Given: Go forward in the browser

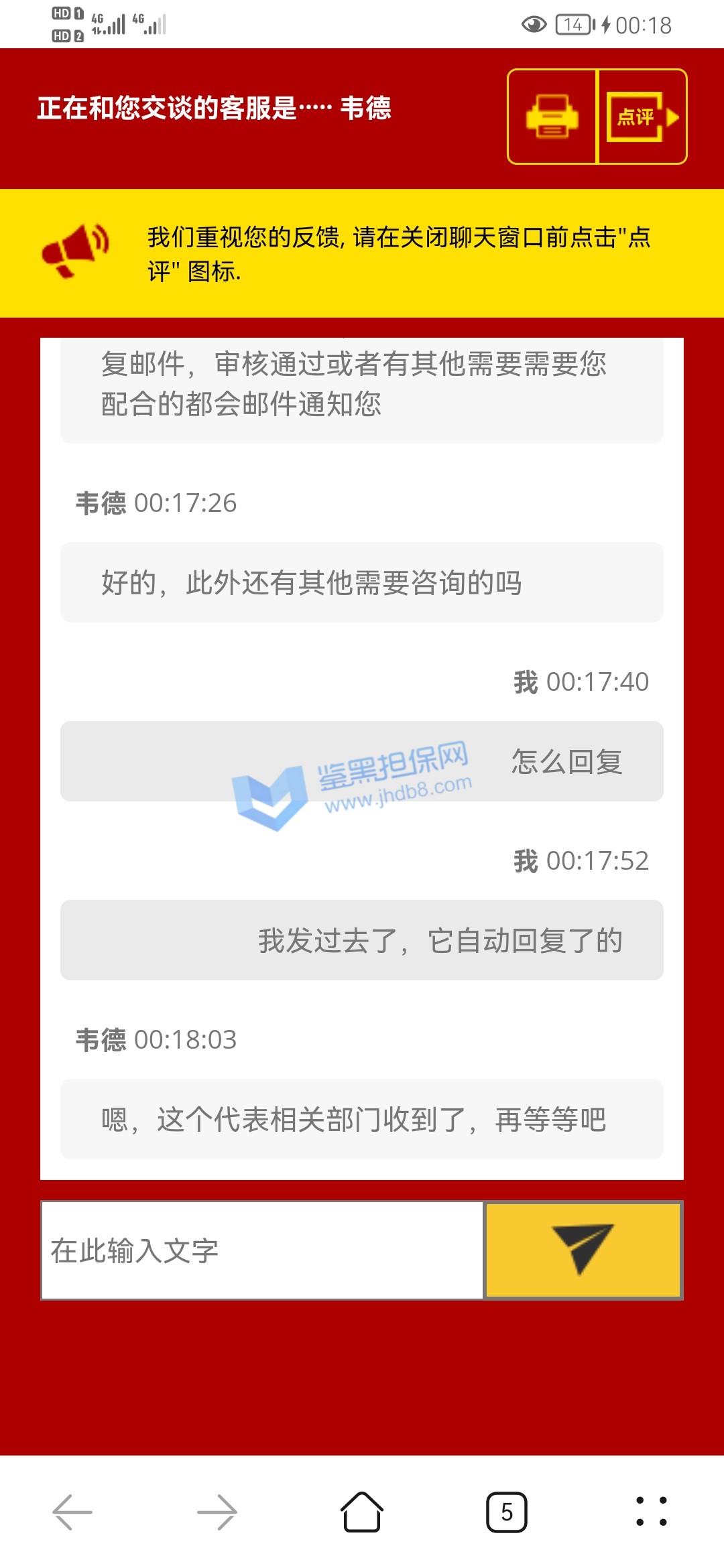Looking at the screenshot, I should click(x=217, y=1512).
